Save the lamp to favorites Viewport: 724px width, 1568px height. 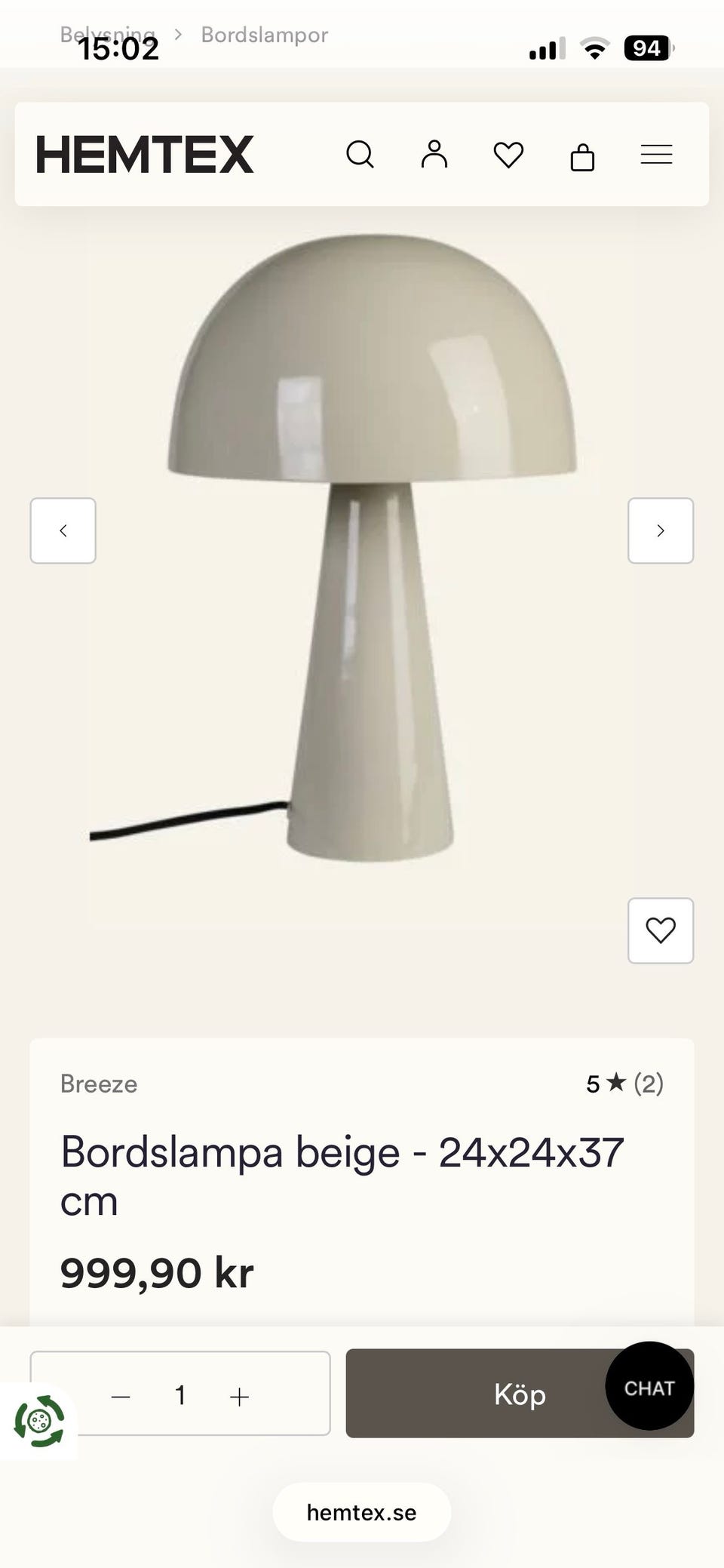pyautogui.click(x=661, y=930)
